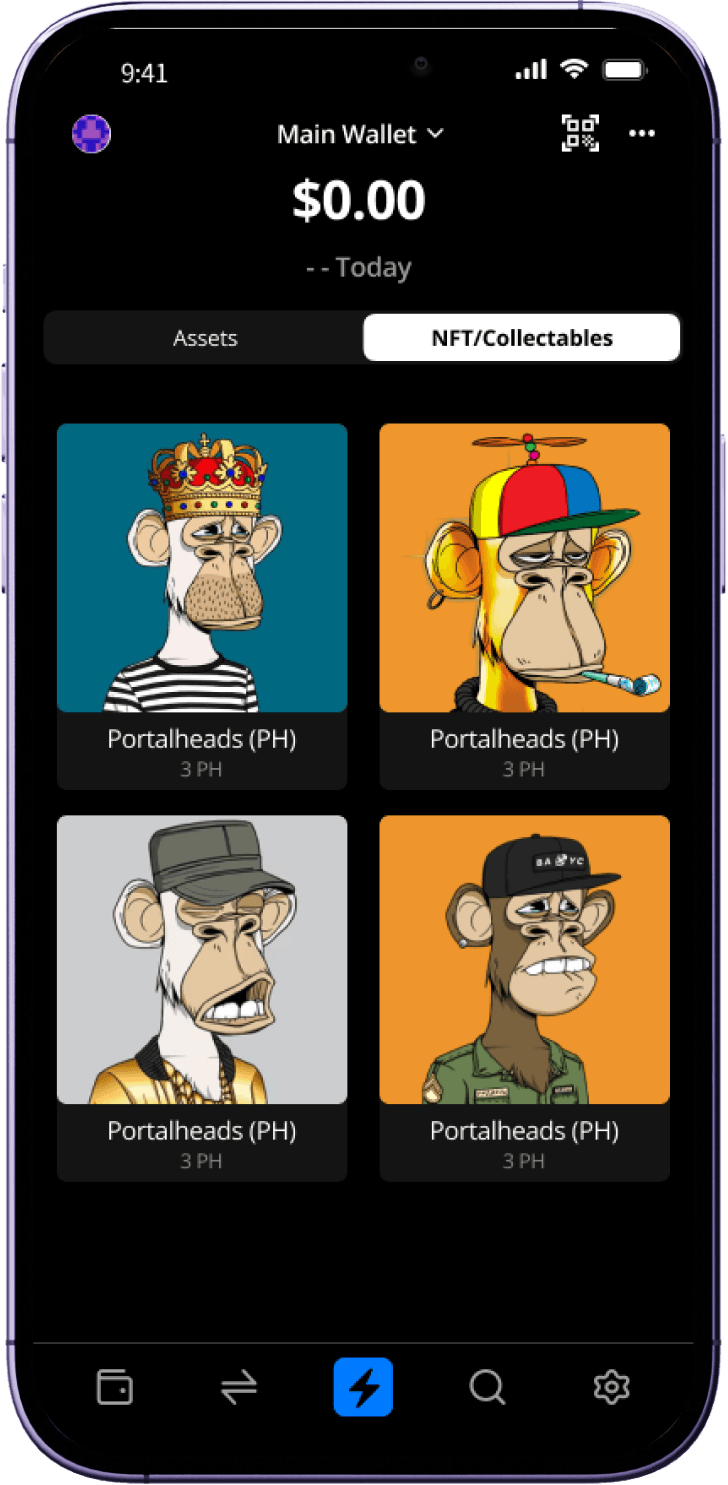Open the three-dot overflow menu
728x1485 pixels.
(x=642, y=133)
